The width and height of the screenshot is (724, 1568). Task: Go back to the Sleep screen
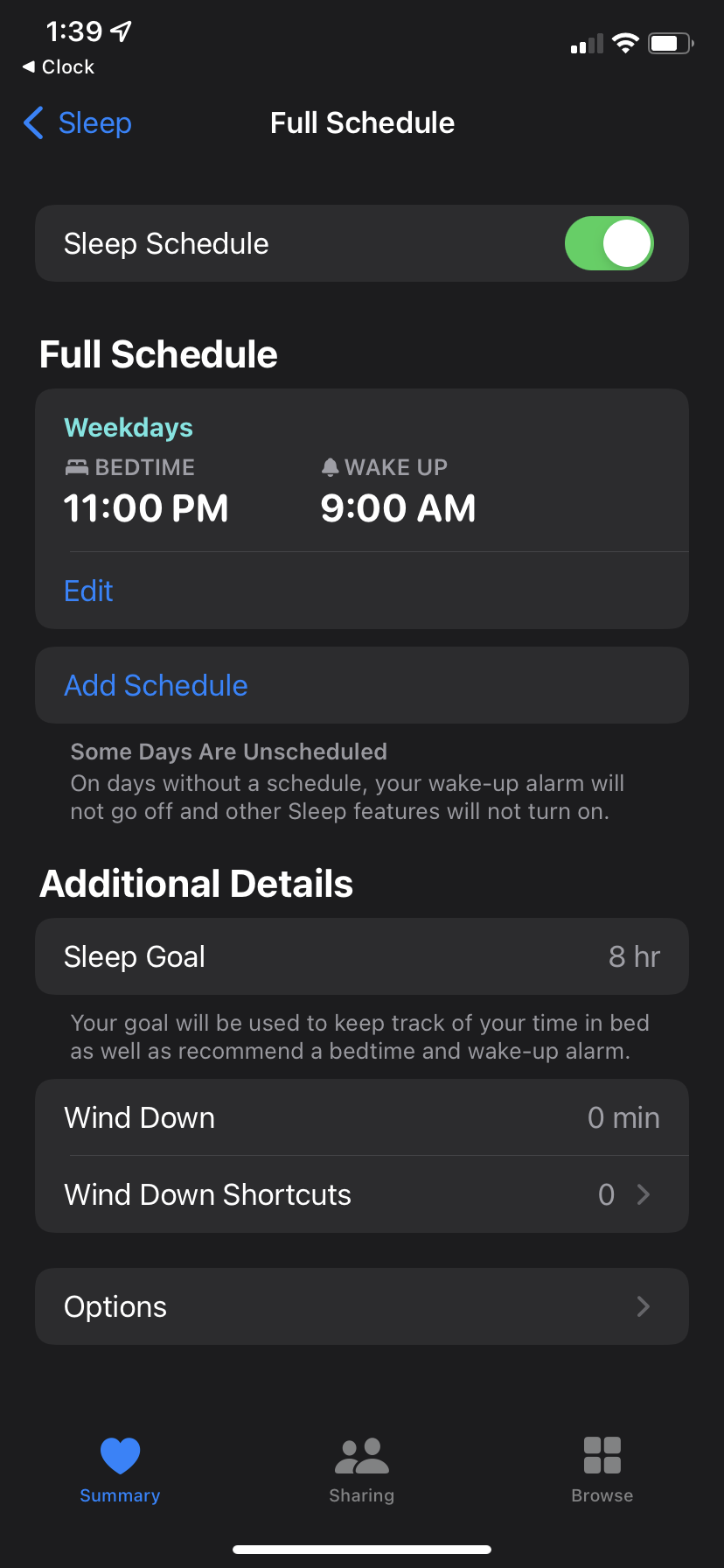point(79,123)
